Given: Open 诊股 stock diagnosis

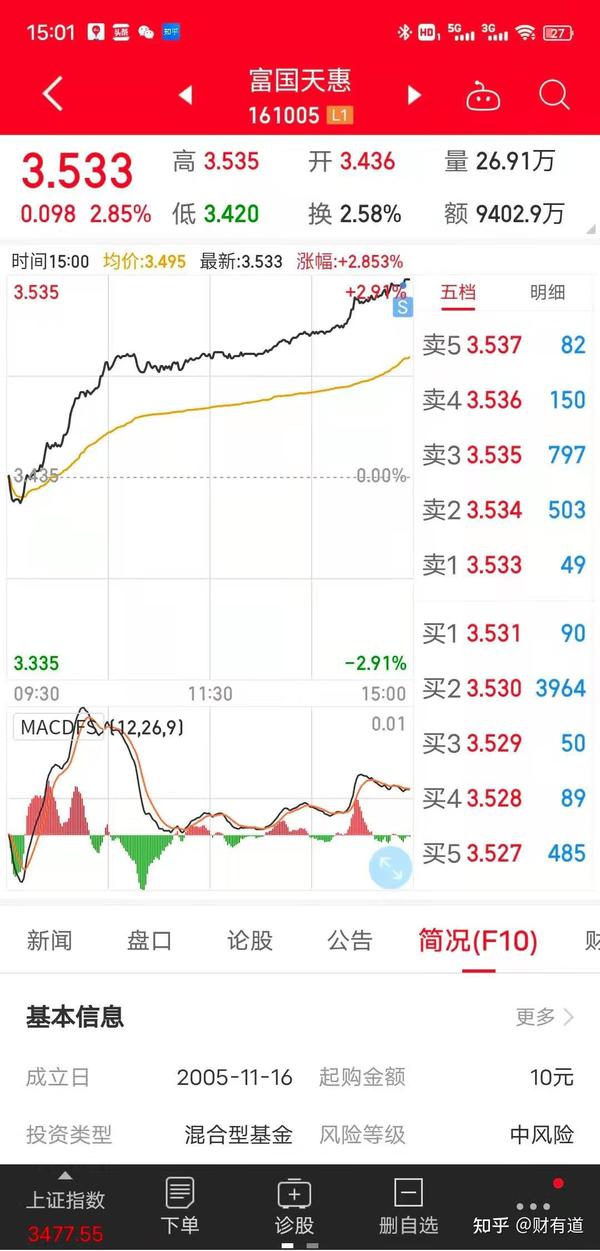Looking at the screenshot, I should pos(294,1206).
